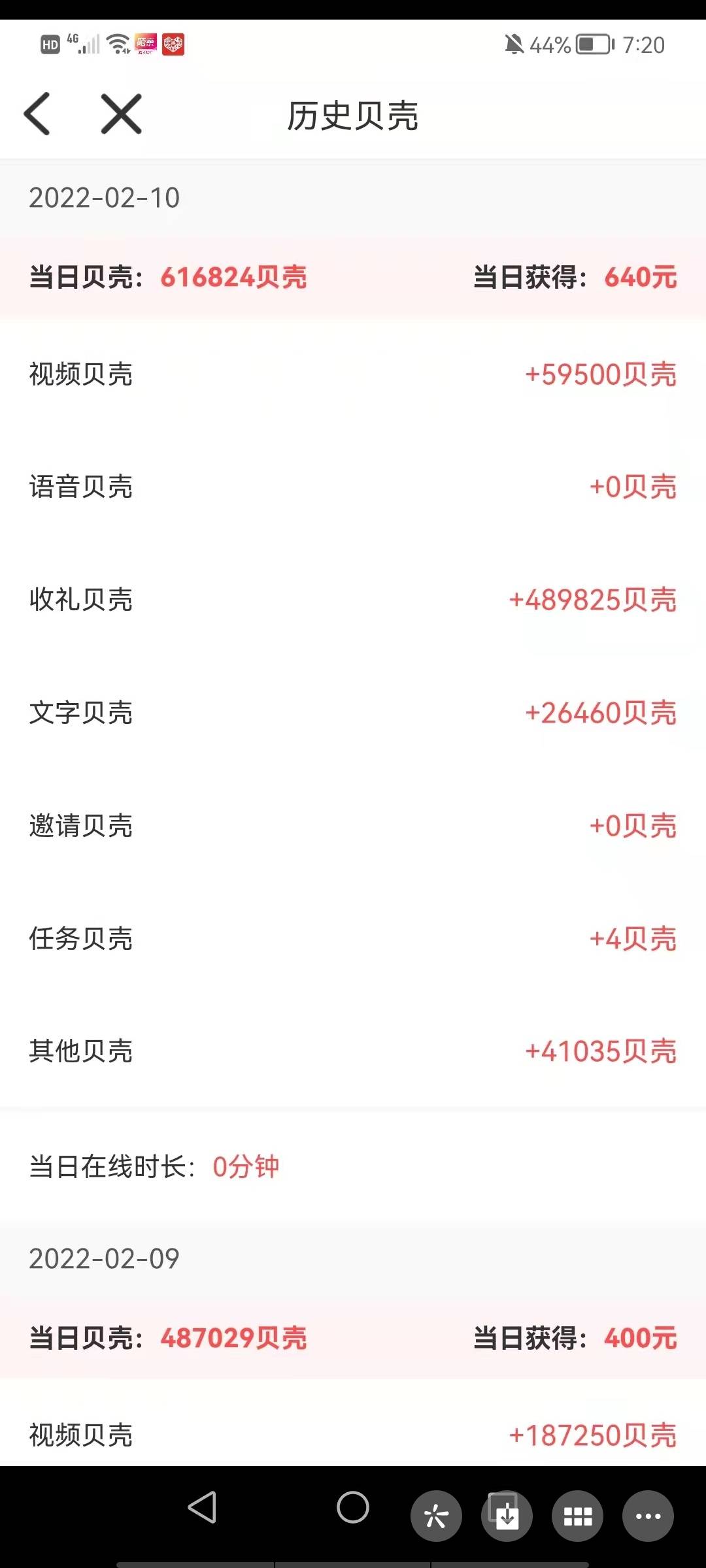Open the grid view icon in the bottom bar

pyautogui.click(x=577, y=1516)
